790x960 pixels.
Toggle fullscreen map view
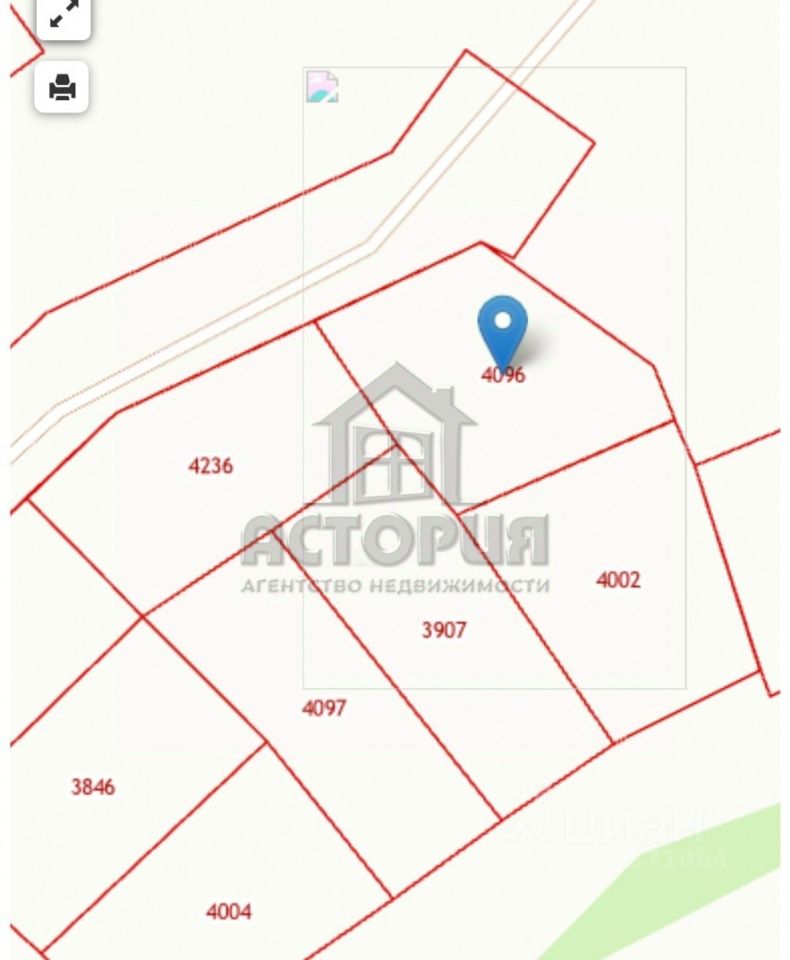point(63,16)
